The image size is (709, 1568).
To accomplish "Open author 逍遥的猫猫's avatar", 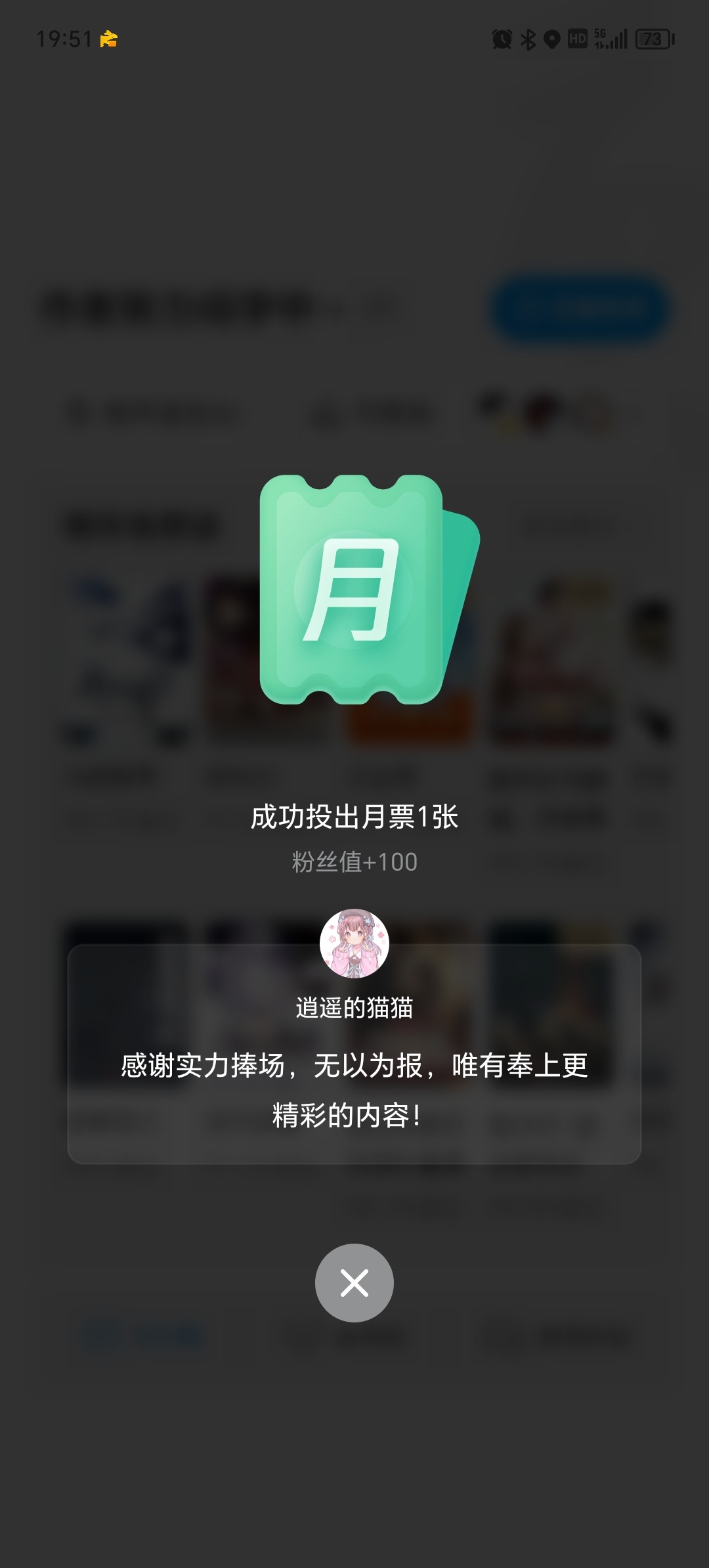I will tap(354, 943).
